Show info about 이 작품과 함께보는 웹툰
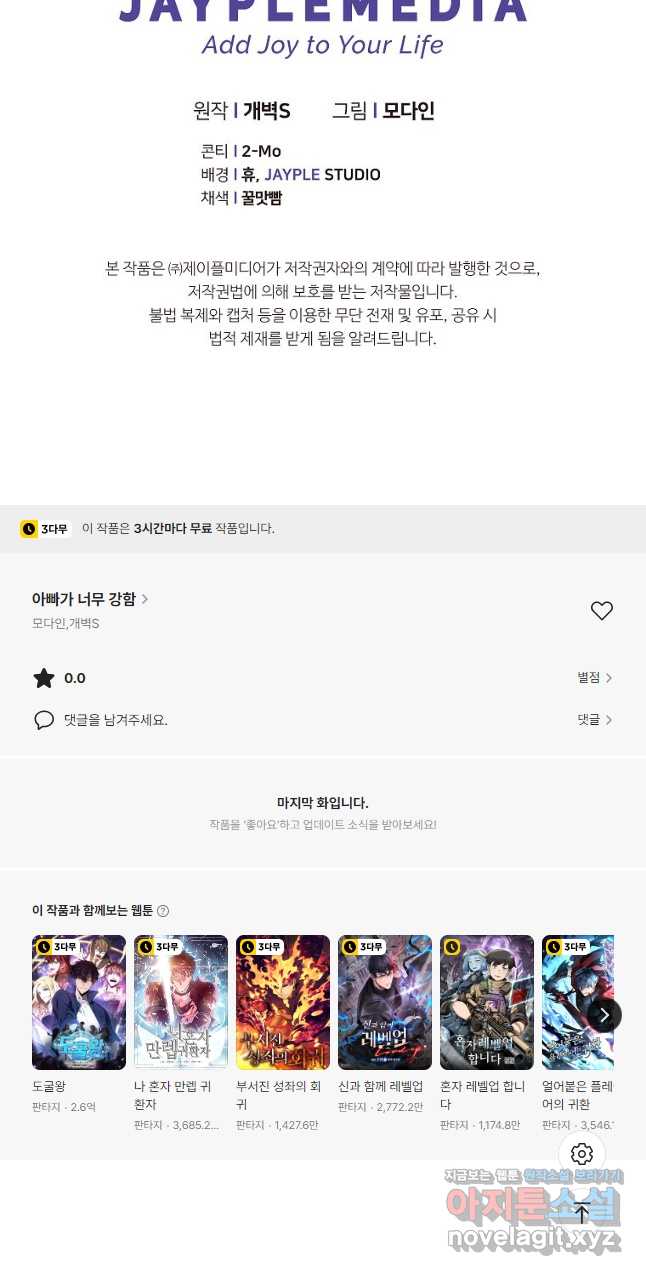646x1276 pixels. click(x=163, y=911)
